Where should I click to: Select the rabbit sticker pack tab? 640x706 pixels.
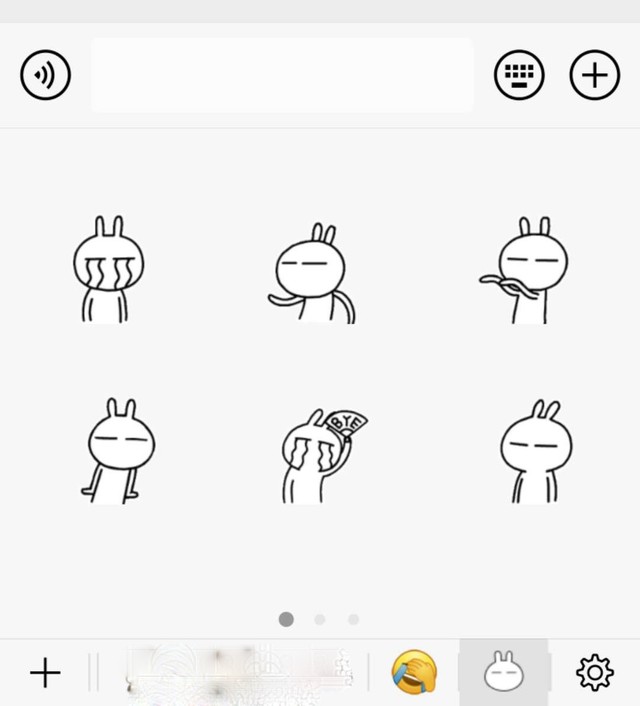pos(504,672)
